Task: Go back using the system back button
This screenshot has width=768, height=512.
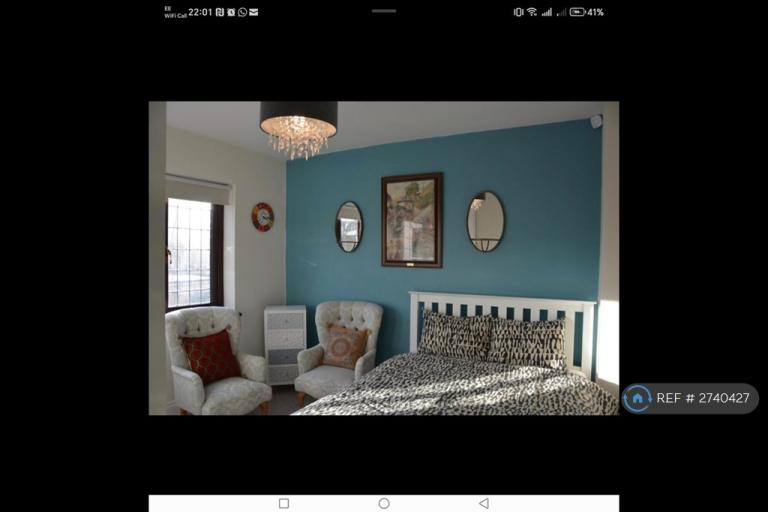Action: pos(484,503)
